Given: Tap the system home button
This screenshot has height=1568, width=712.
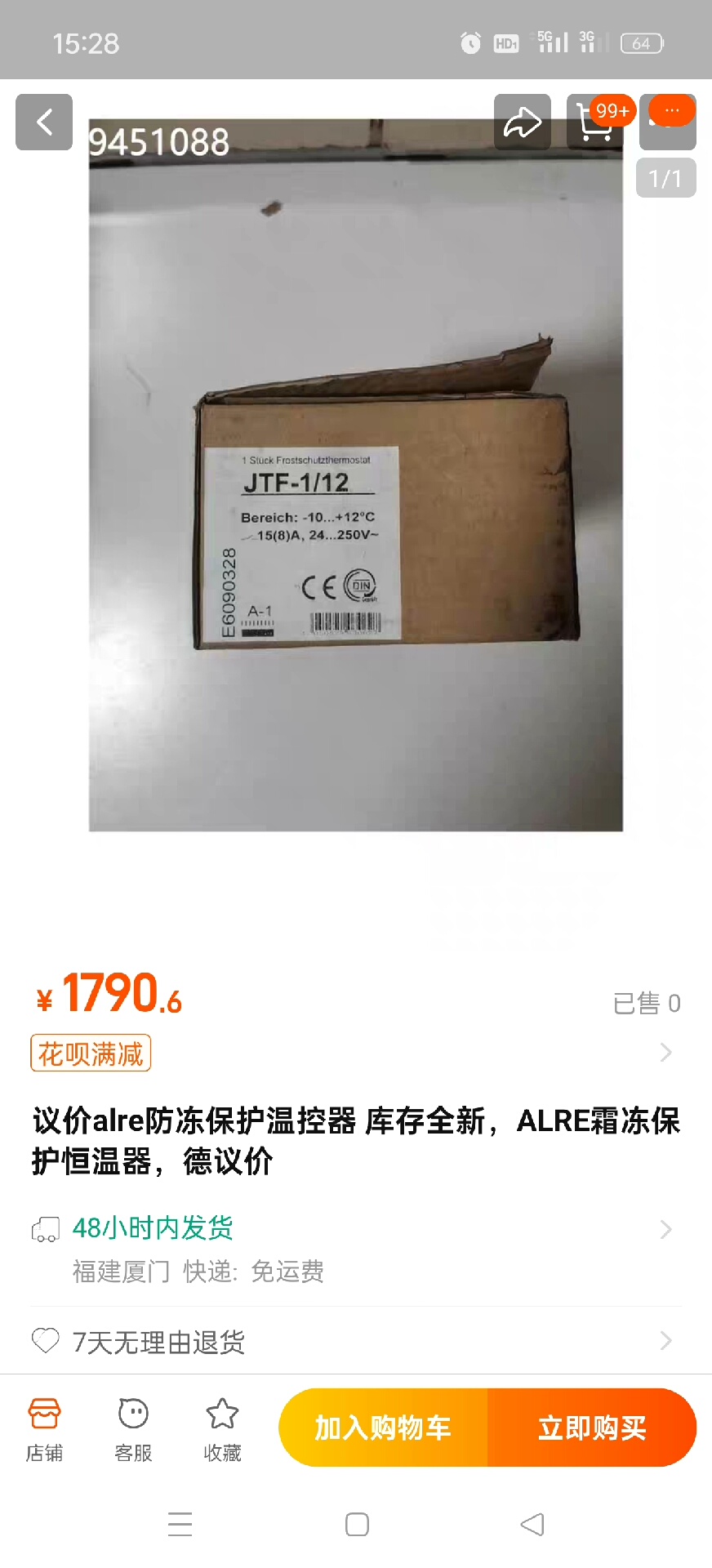Looking at the screenshot, I should (x=357, y=1525).
